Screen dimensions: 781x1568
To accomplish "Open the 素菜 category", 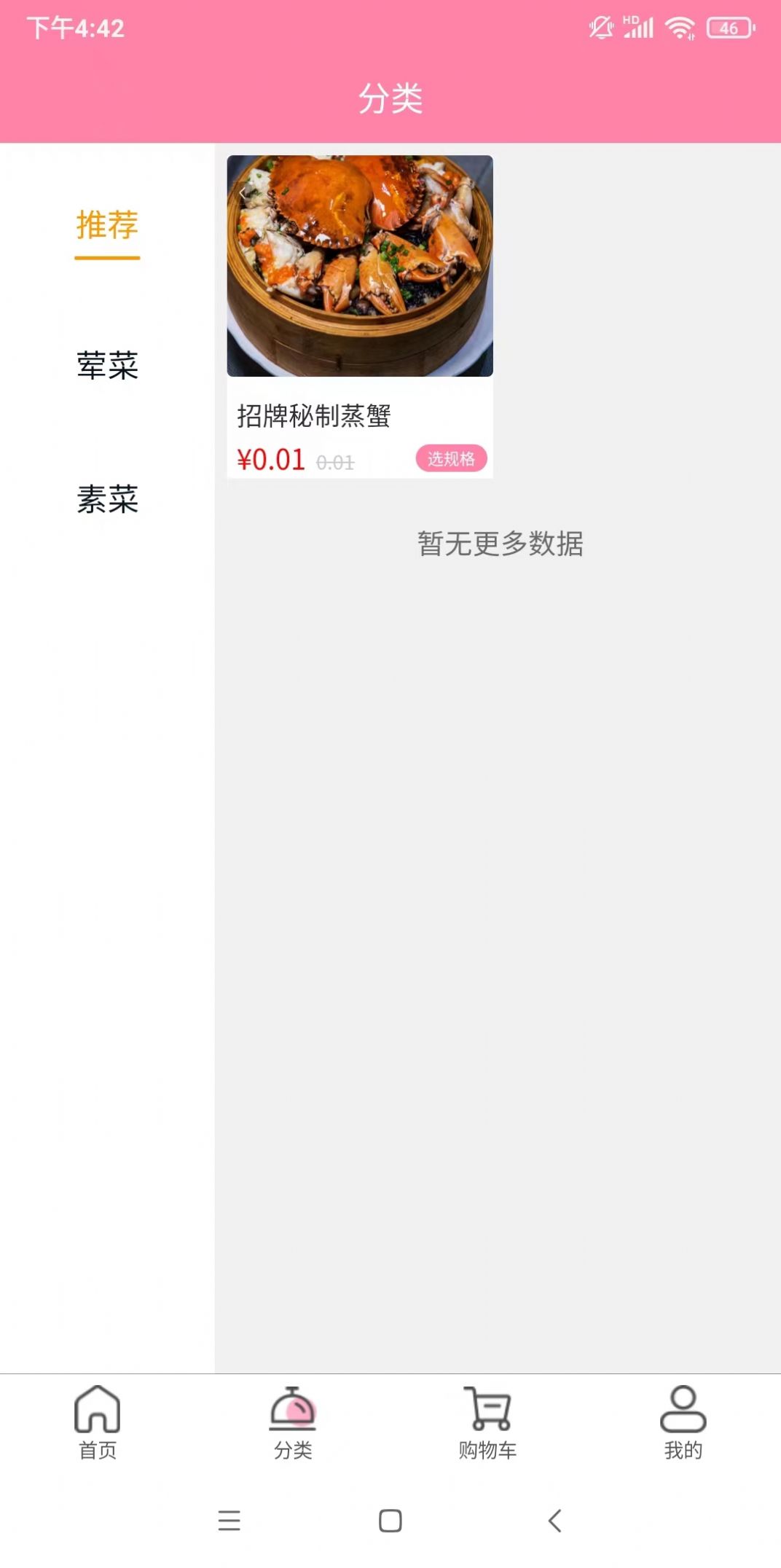I will (107, 500).
